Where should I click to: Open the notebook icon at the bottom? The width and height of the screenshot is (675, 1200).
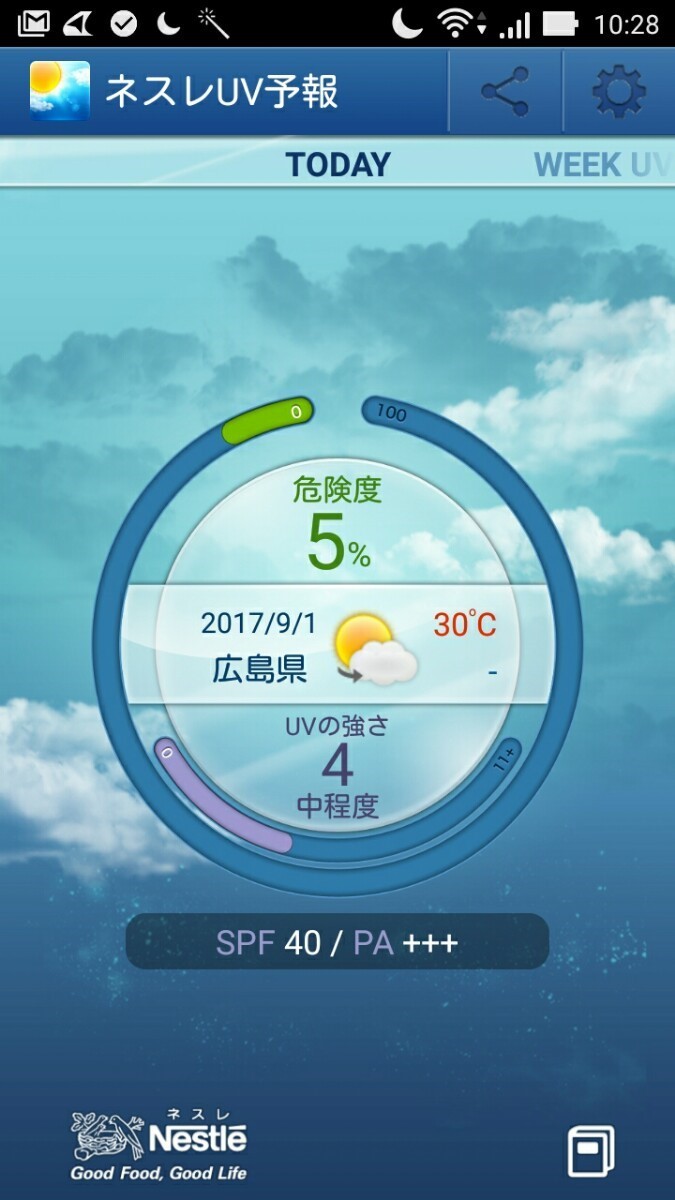591,1151
